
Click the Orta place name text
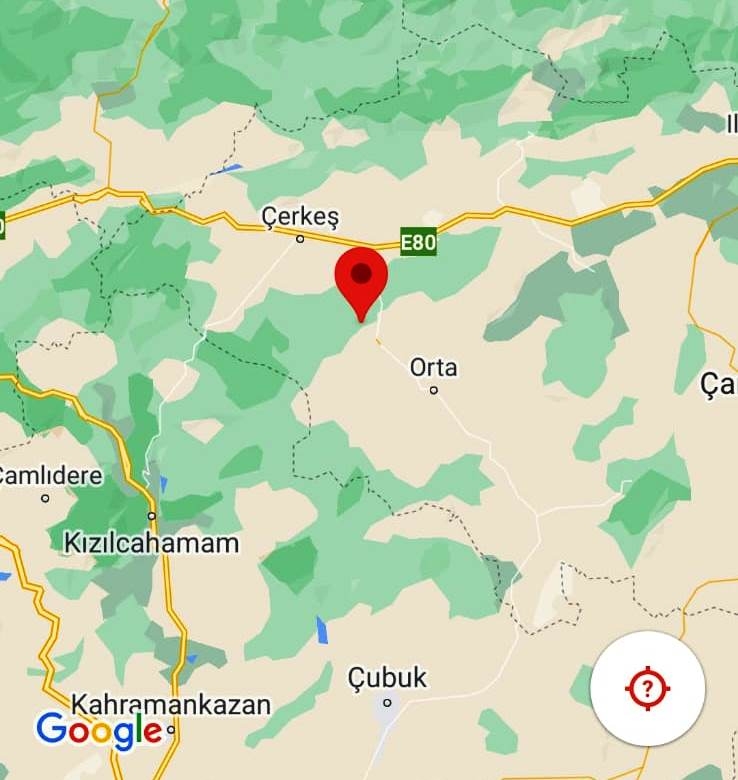(x=433, y=367)
